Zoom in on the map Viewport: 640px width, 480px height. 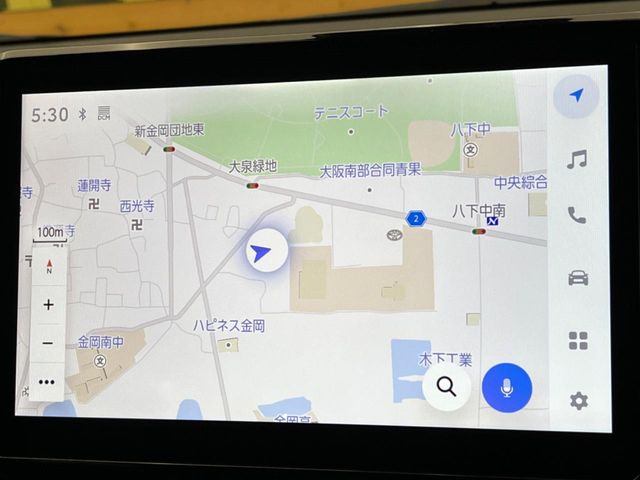pos(48,305)
